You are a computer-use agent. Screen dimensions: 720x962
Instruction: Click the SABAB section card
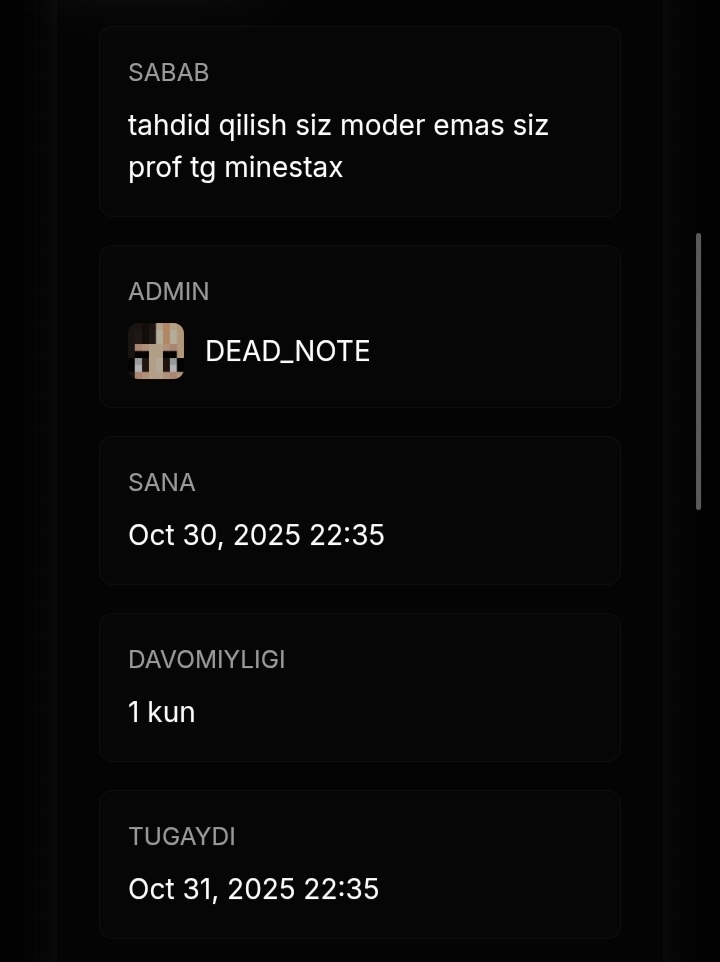(x=360, y=122)
